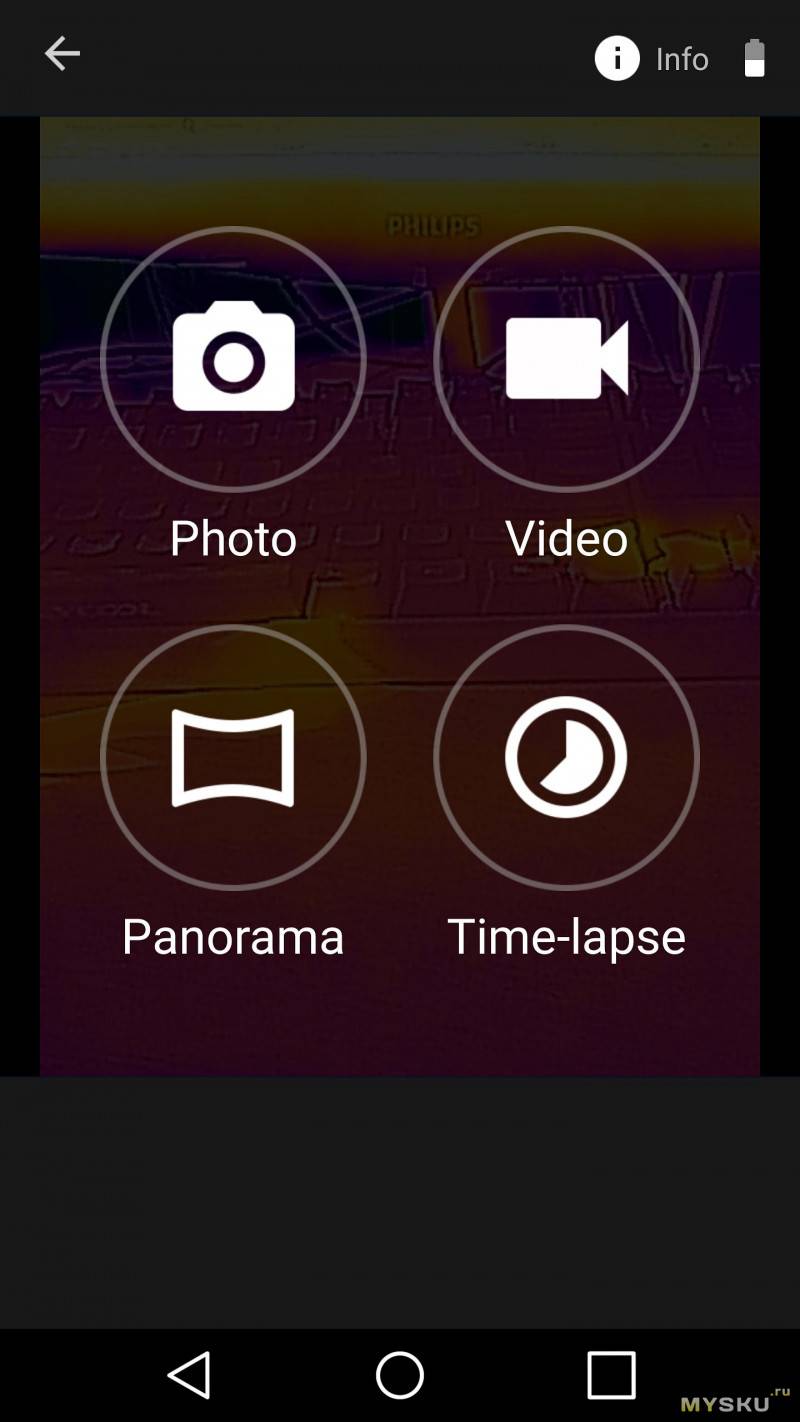Select Photo capture mode
800x1422 pixels.
click(233, 357)
